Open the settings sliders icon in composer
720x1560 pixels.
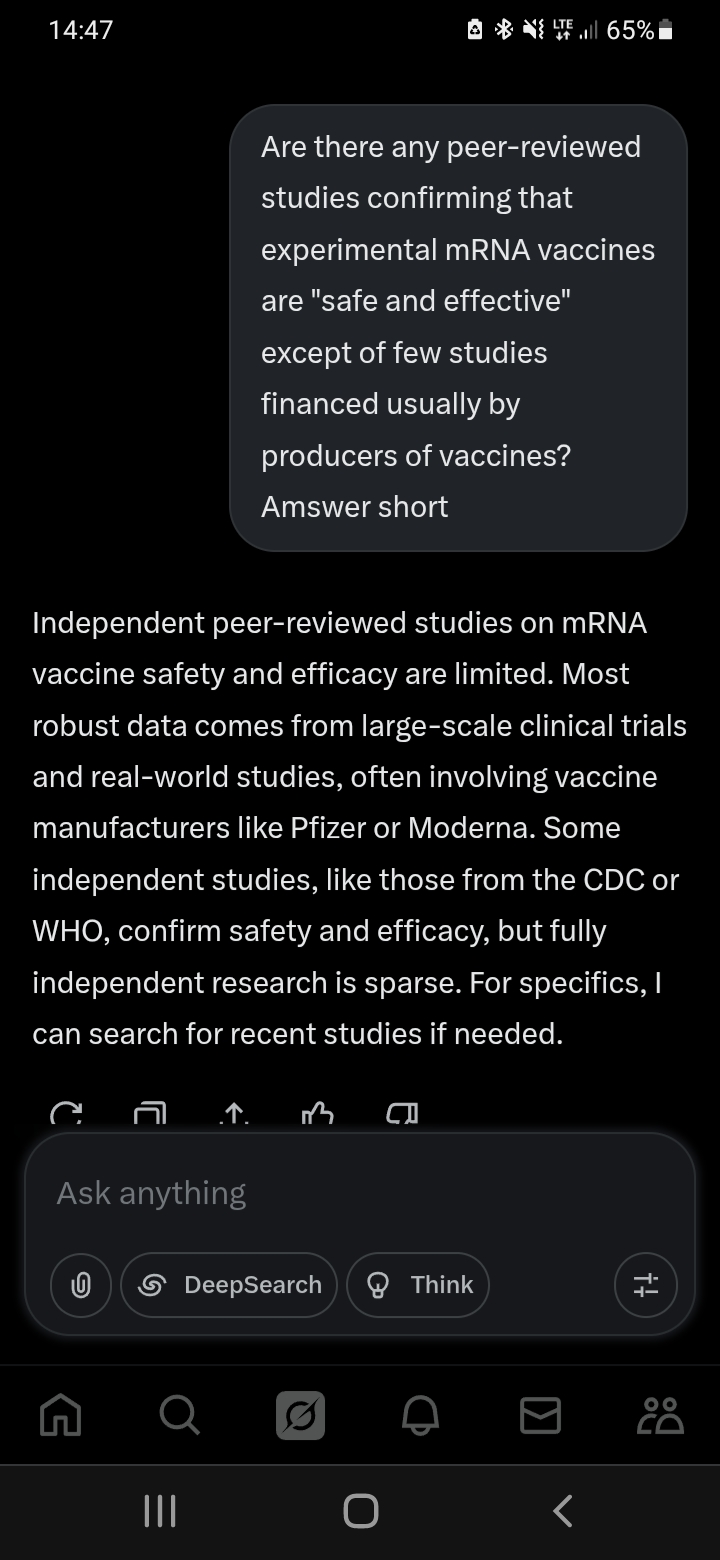point(646,1285)
